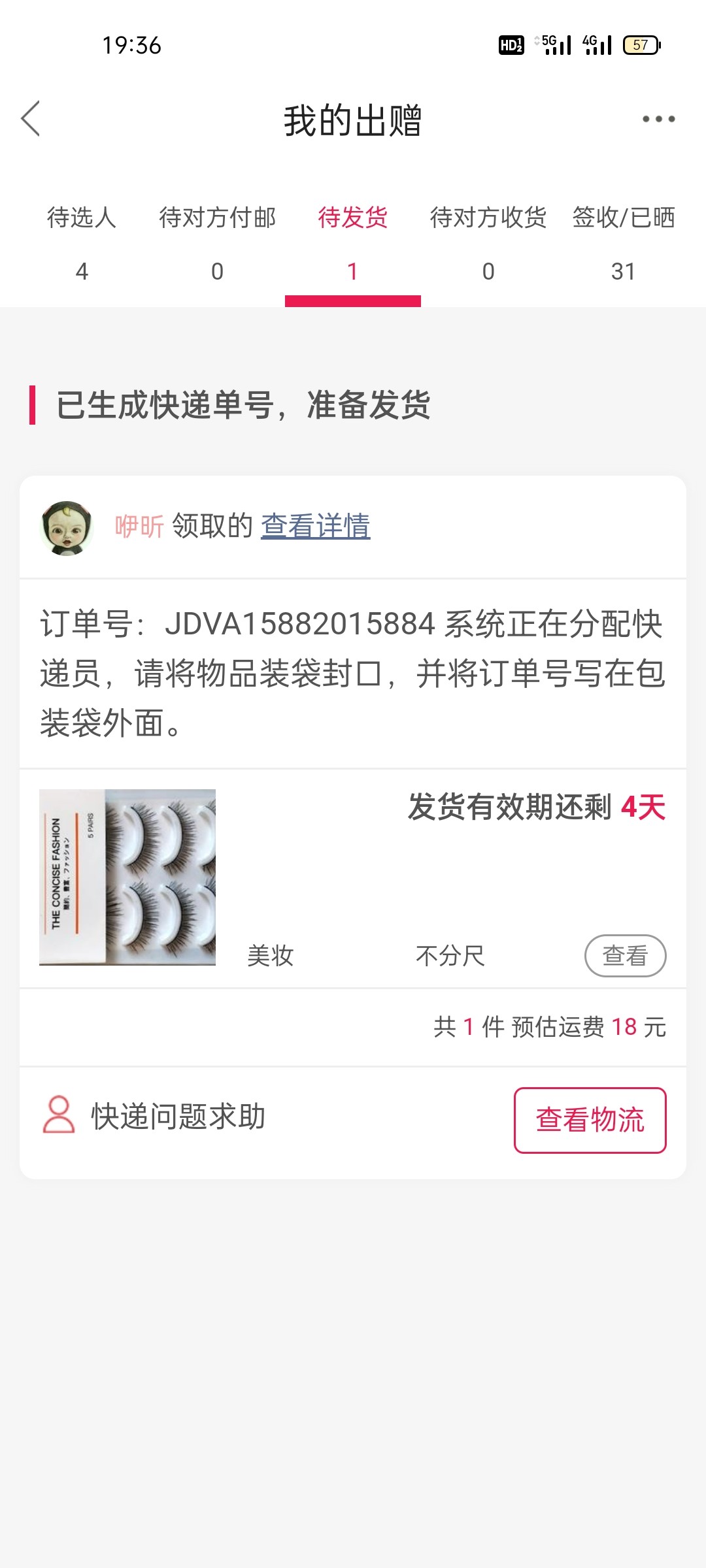Tap the 查看详情 link

click(316, 527)
